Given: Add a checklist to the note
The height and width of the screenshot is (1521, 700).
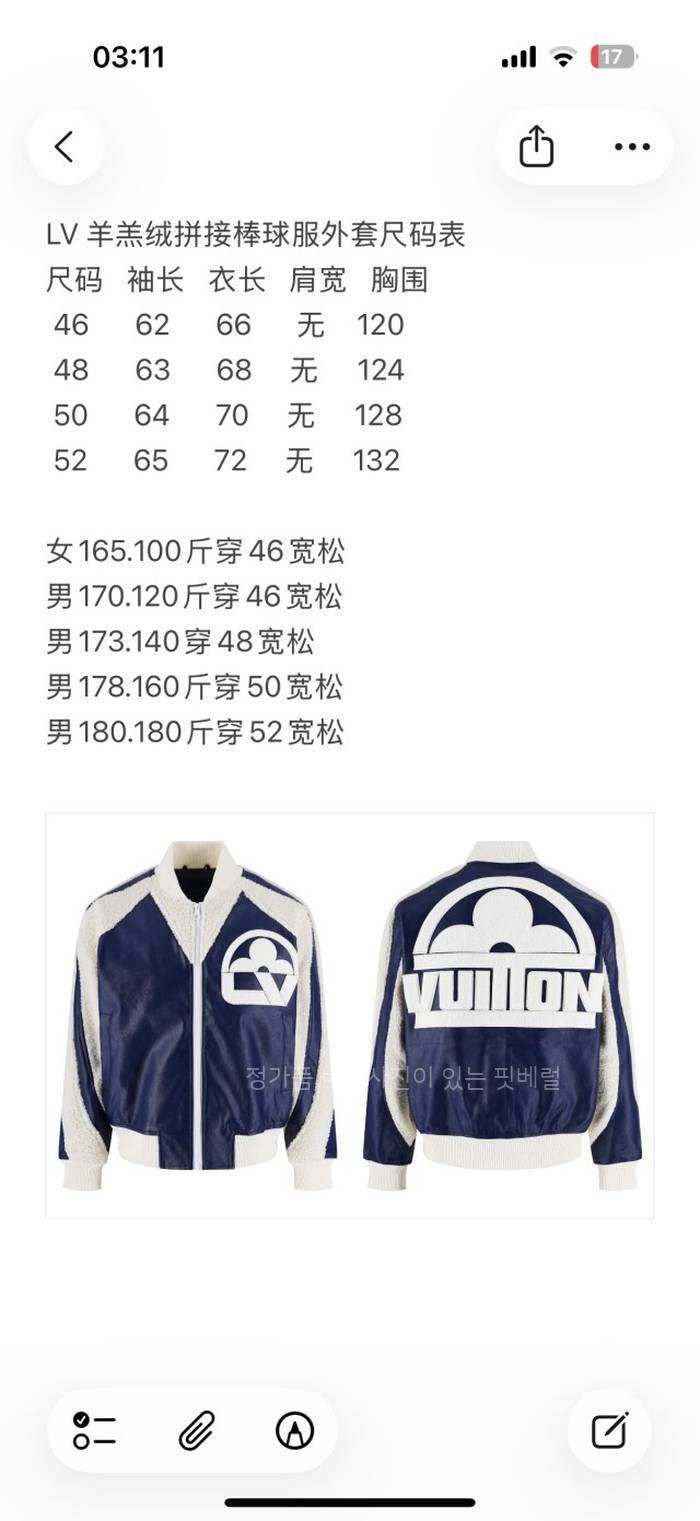Looking at the screenshot, I should [95, 1431].
